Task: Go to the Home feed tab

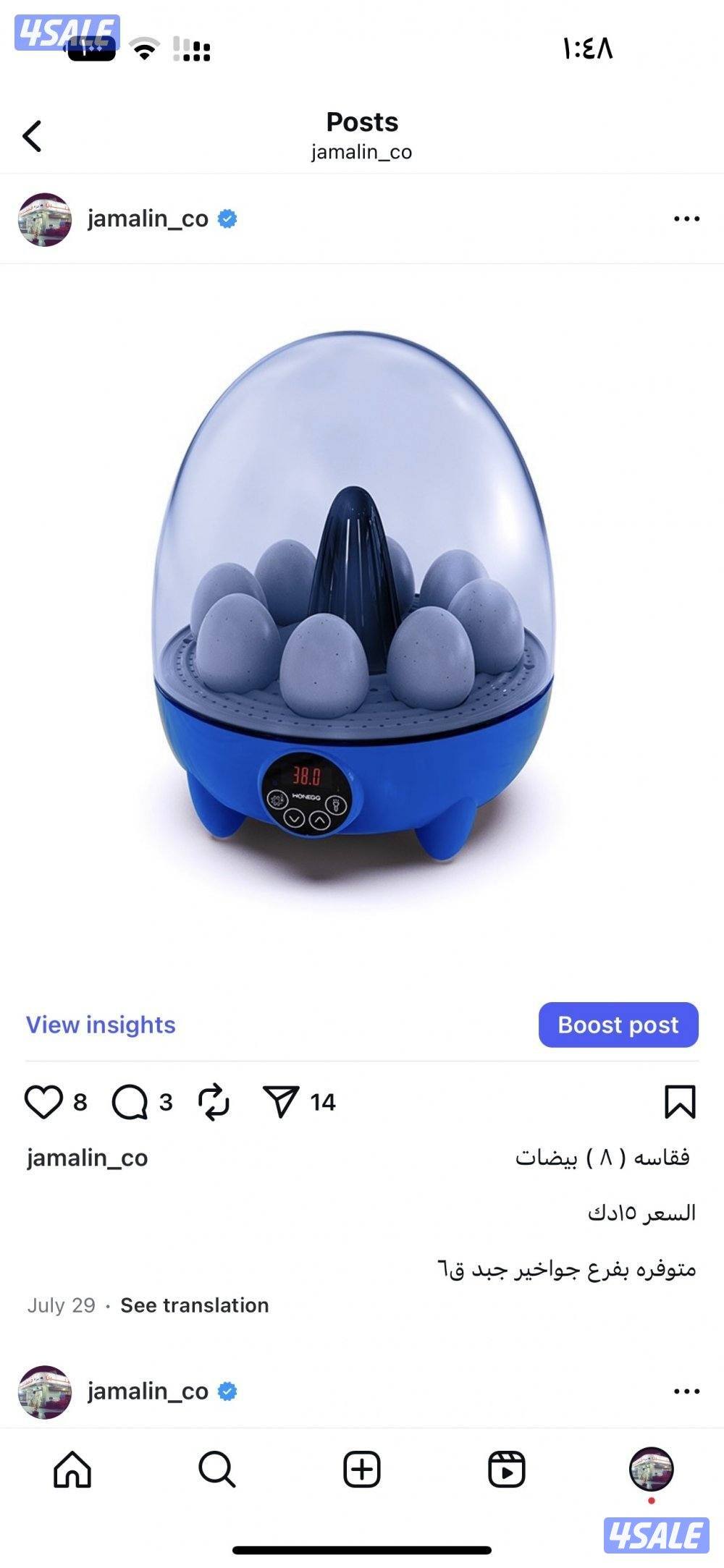Action: click(x=72, y=1470)
